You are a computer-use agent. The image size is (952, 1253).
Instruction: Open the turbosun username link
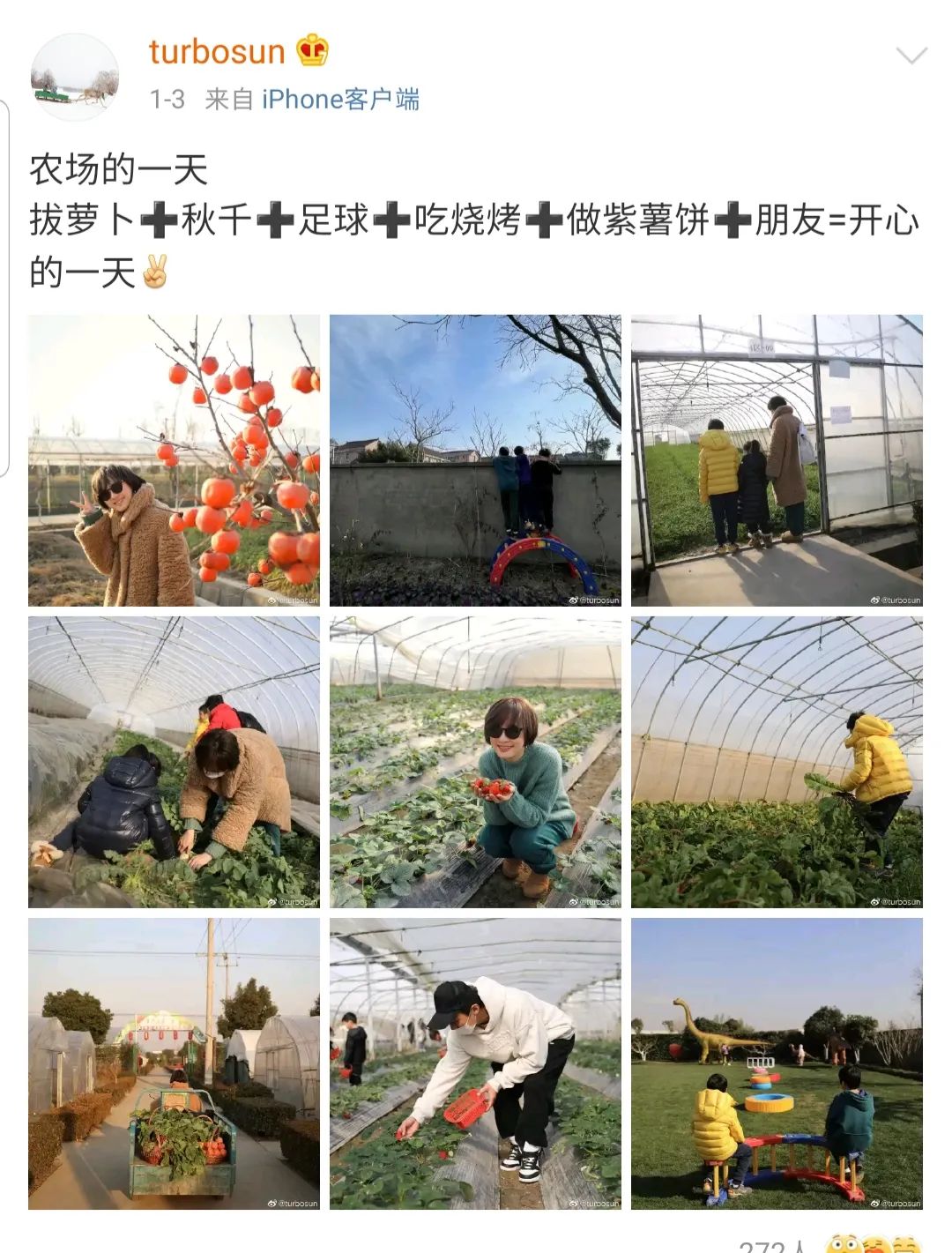(x=216, y=51)
